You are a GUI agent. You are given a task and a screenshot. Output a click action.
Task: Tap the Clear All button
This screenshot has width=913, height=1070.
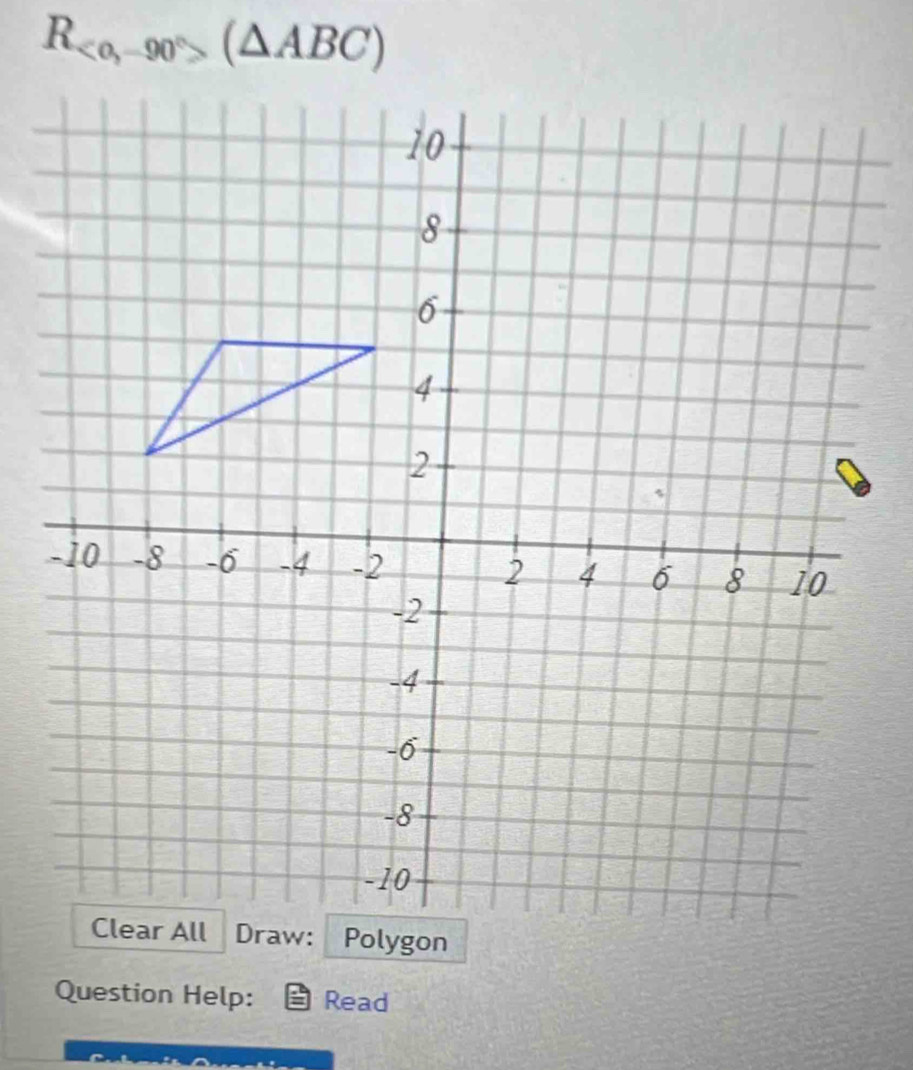coord(149,932)
